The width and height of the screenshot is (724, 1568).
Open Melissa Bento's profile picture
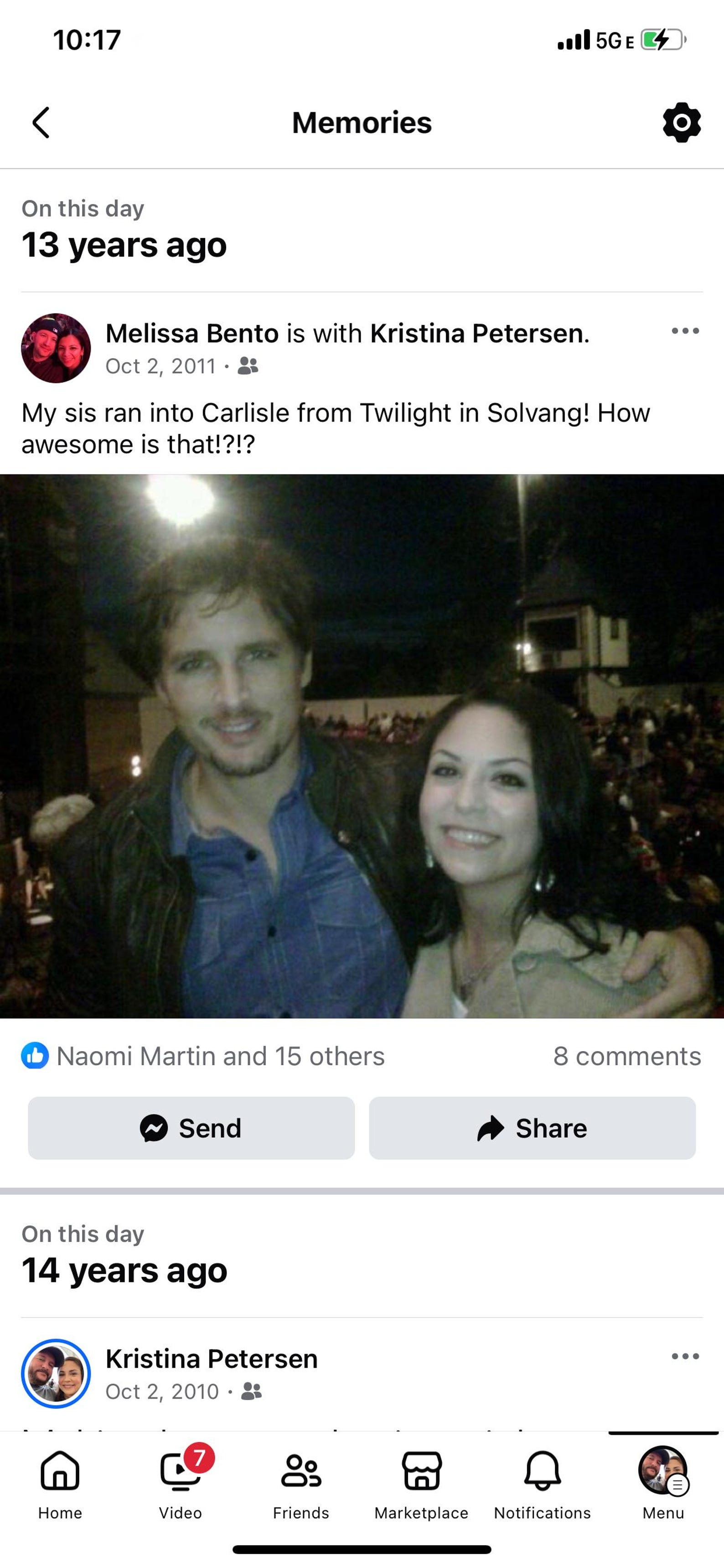[x=56, y=348]
